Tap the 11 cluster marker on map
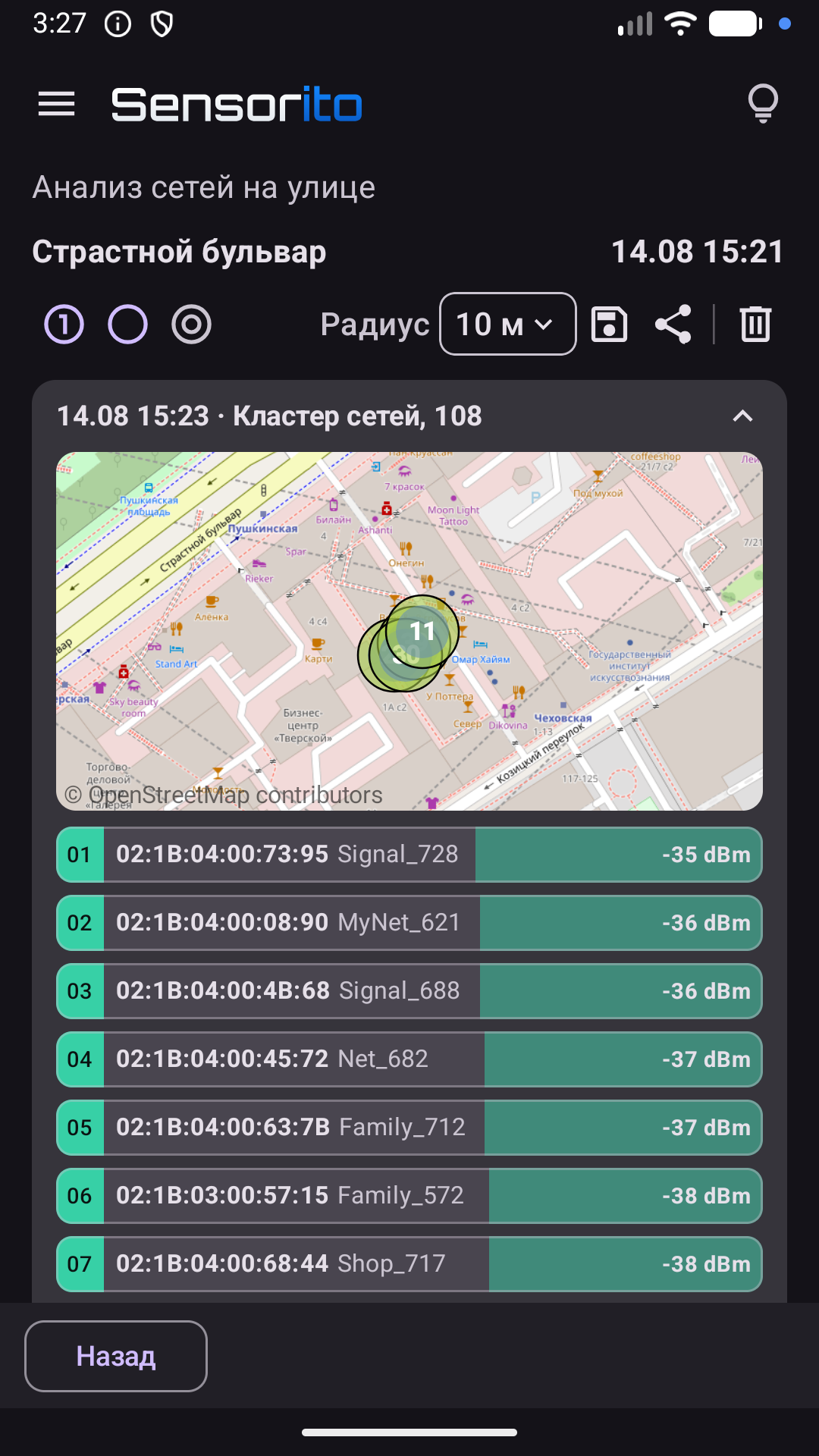Screen dimensions: 819x1456 (422, 631)
